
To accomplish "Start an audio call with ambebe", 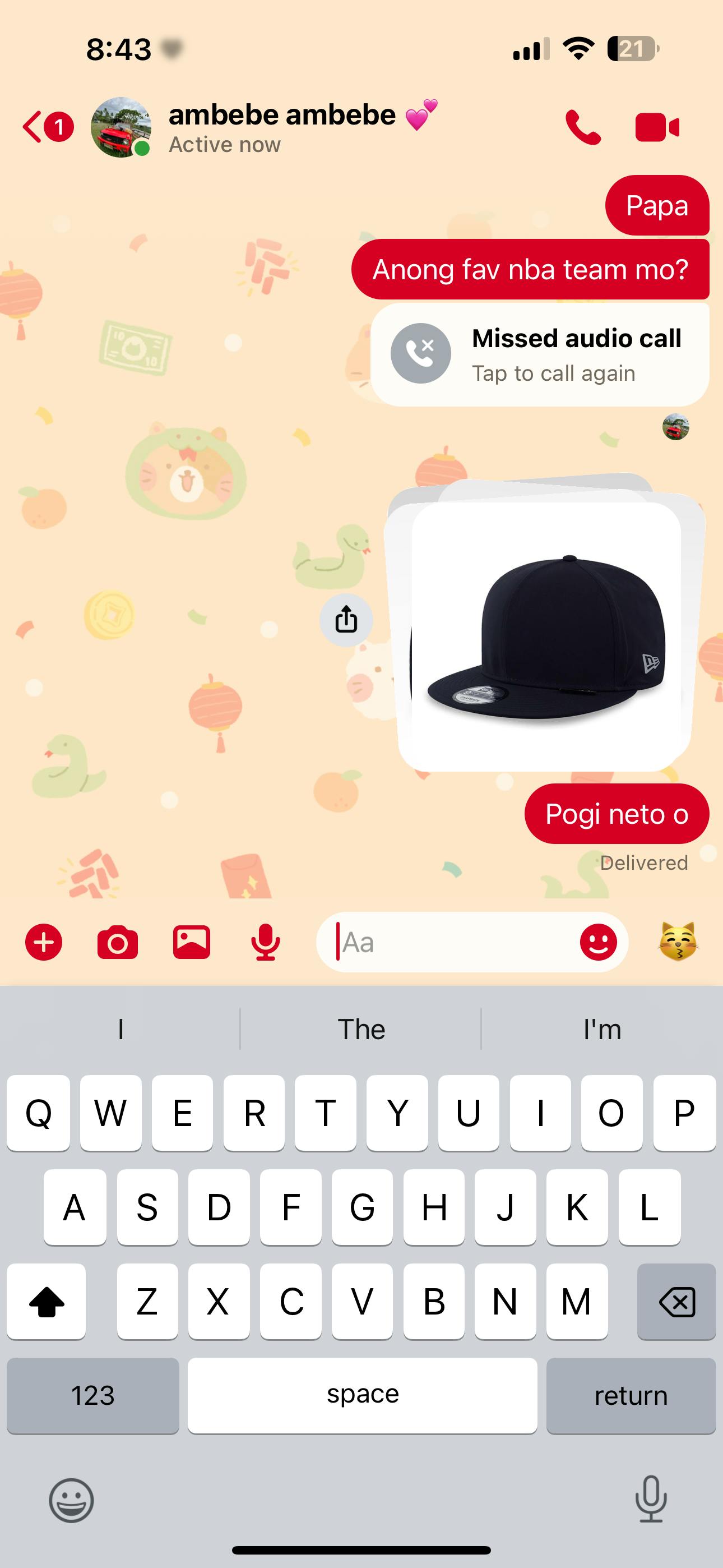I will (x=583, y=127).
